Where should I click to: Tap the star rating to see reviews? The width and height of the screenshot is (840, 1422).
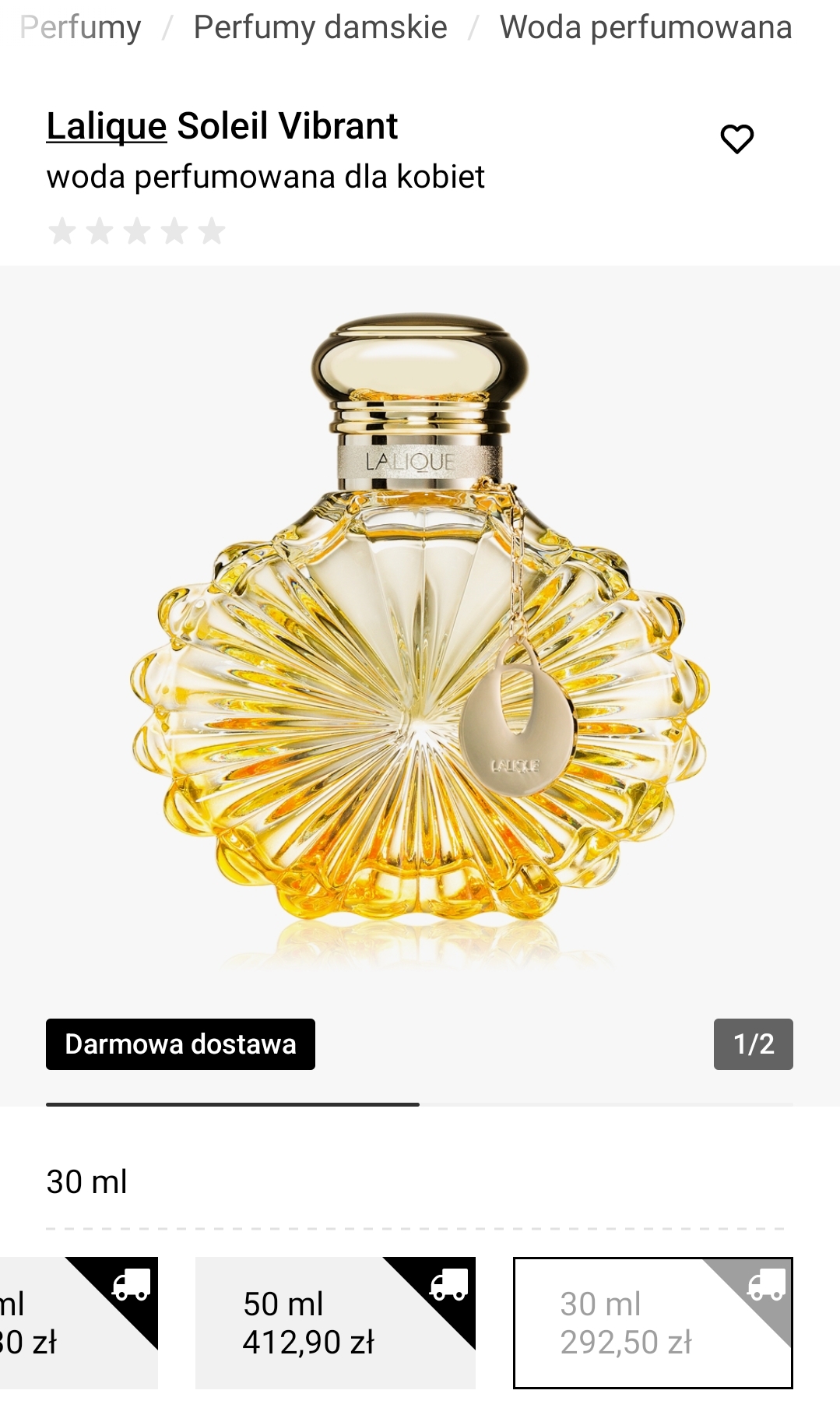point(137,231)
